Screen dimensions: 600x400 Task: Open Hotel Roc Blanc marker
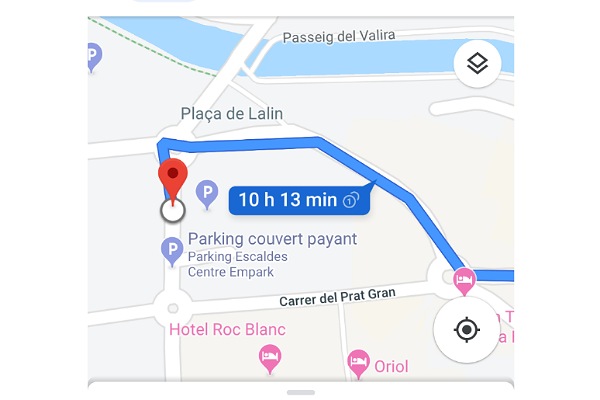click(x=269, y=355)
